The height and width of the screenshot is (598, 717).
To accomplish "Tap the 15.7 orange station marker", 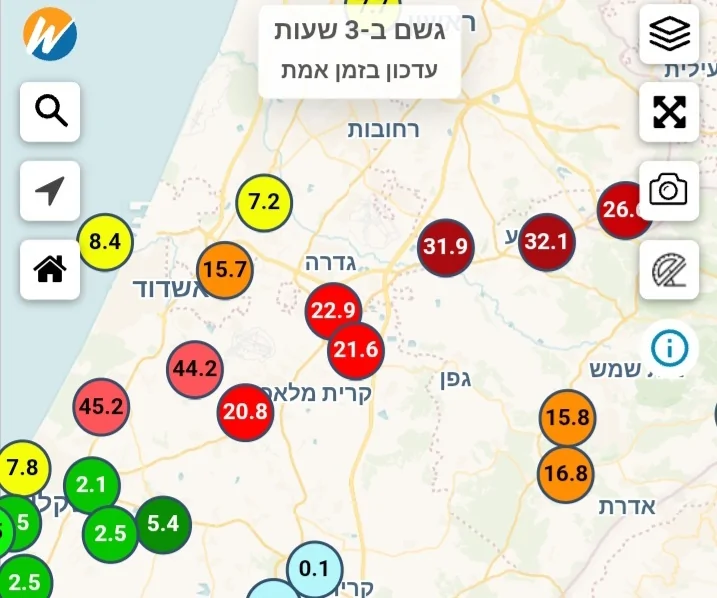I will pyautogui.click(x=224, y=269).
